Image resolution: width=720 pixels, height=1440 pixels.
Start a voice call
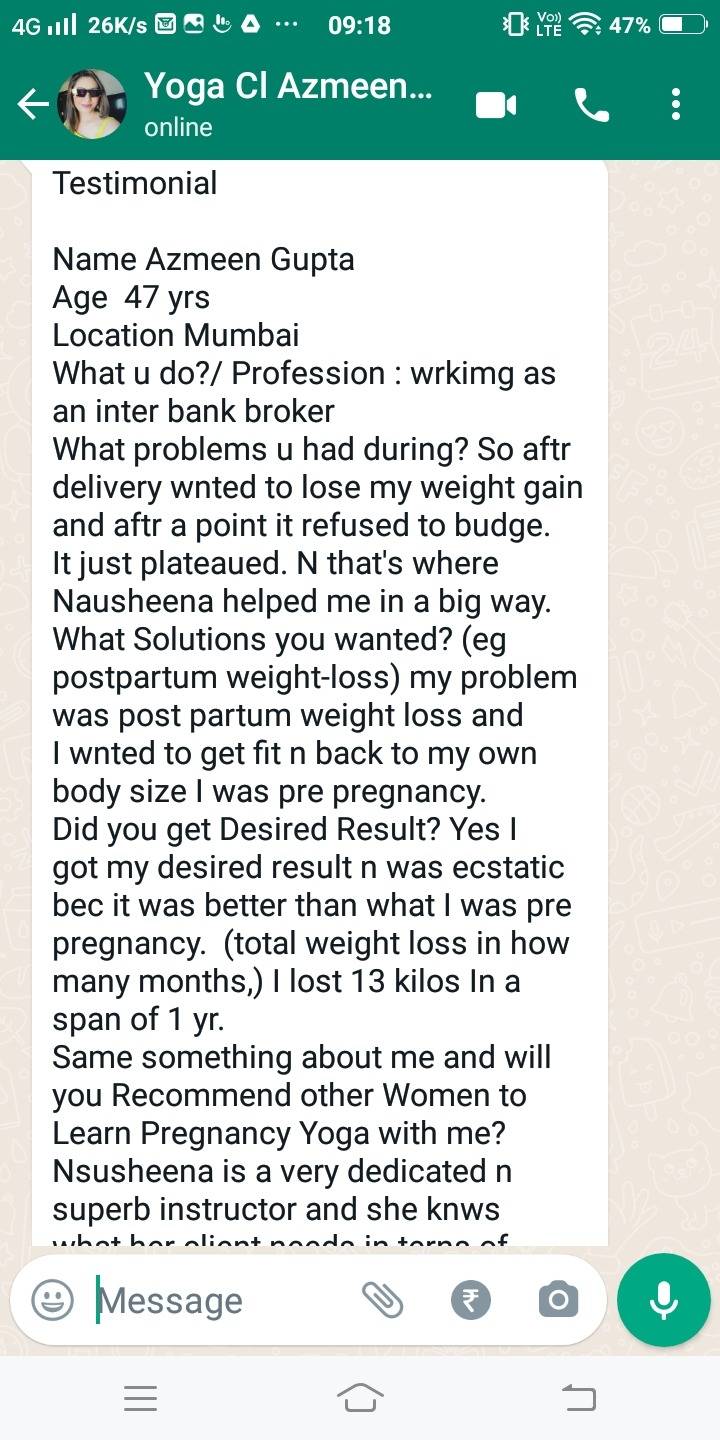[x=591, y=104]
